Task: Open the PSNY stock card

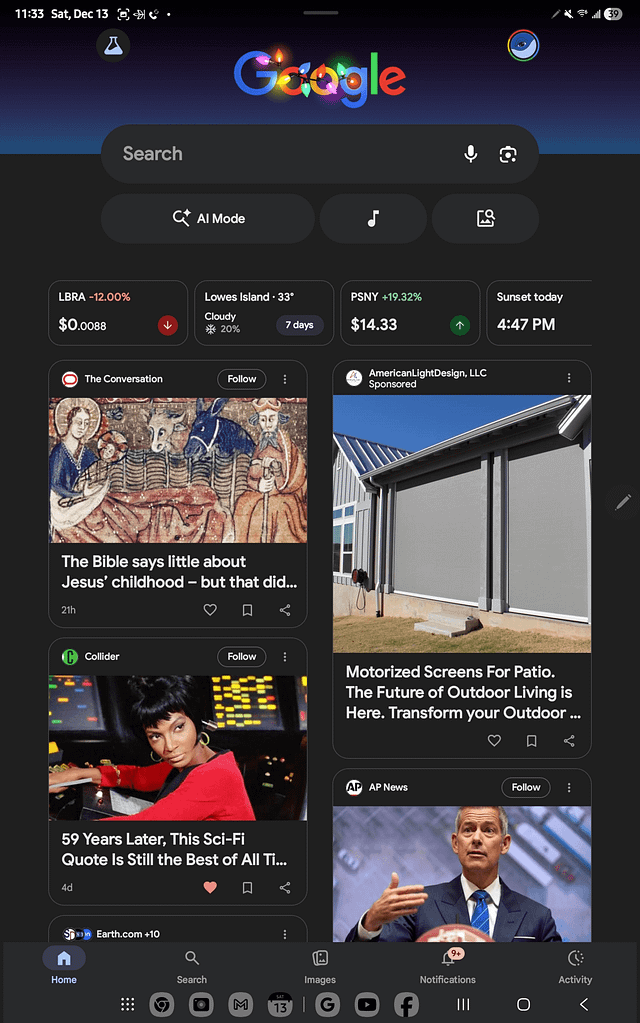Action: point(410,312)
